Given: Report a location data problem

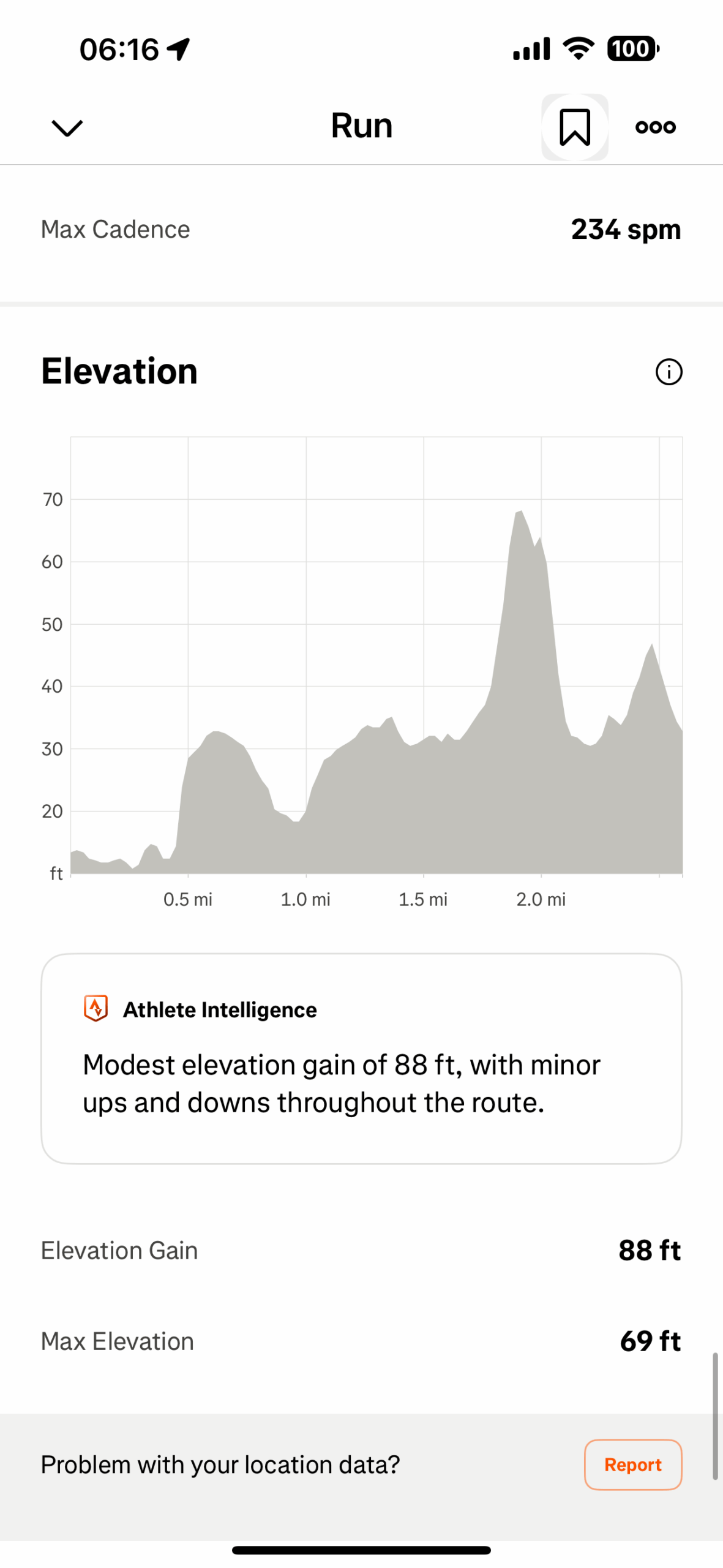Looking at the screenshot, I should (632, 1464).
